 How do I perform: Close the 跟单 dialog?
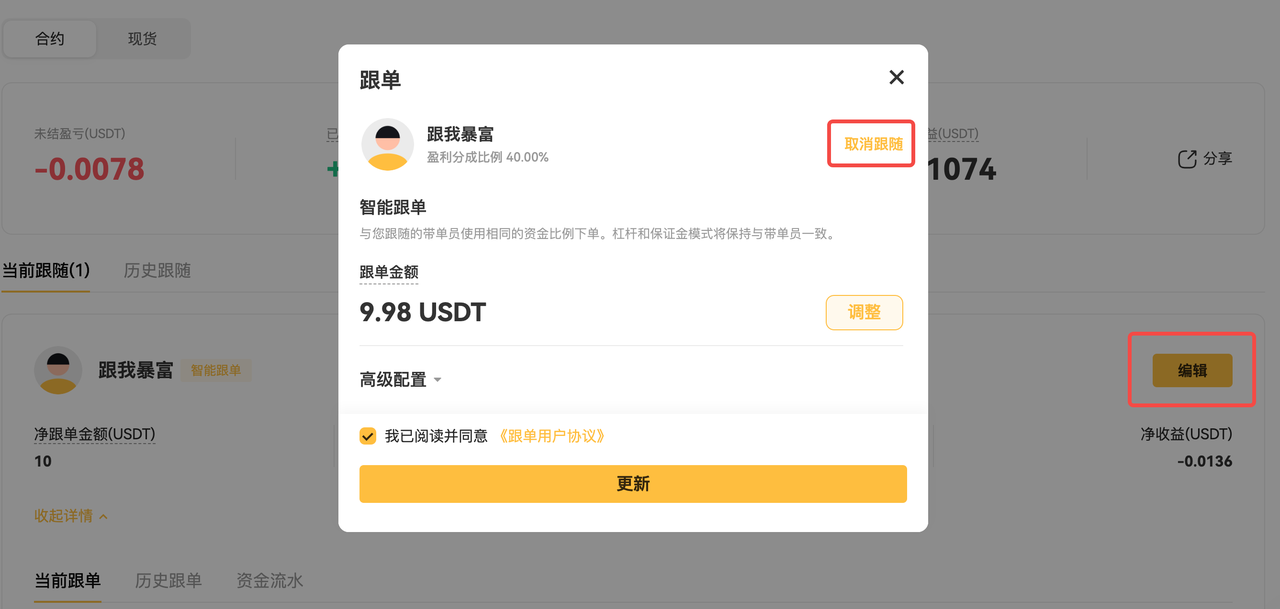[x=896, y=78]
